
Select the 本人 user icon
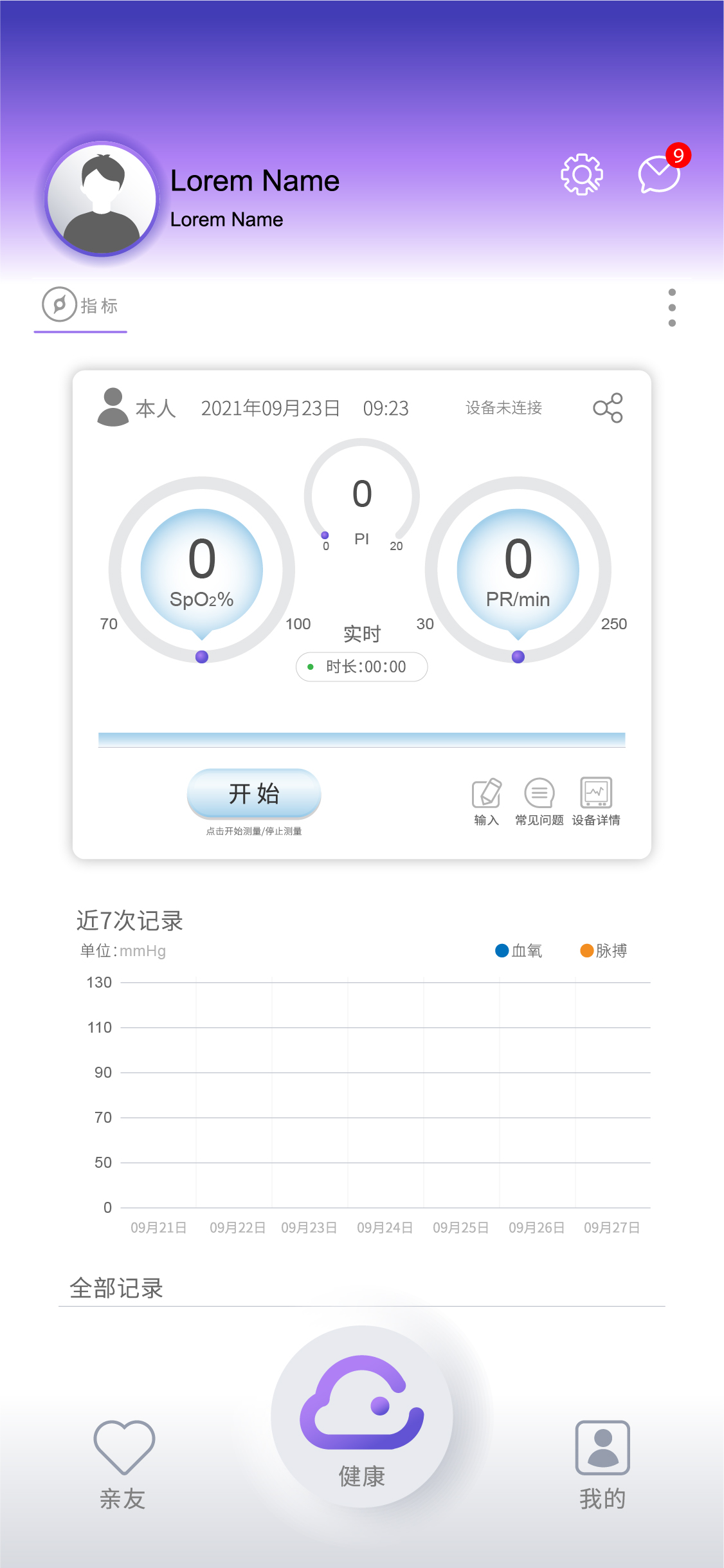[x=113, y=407]
